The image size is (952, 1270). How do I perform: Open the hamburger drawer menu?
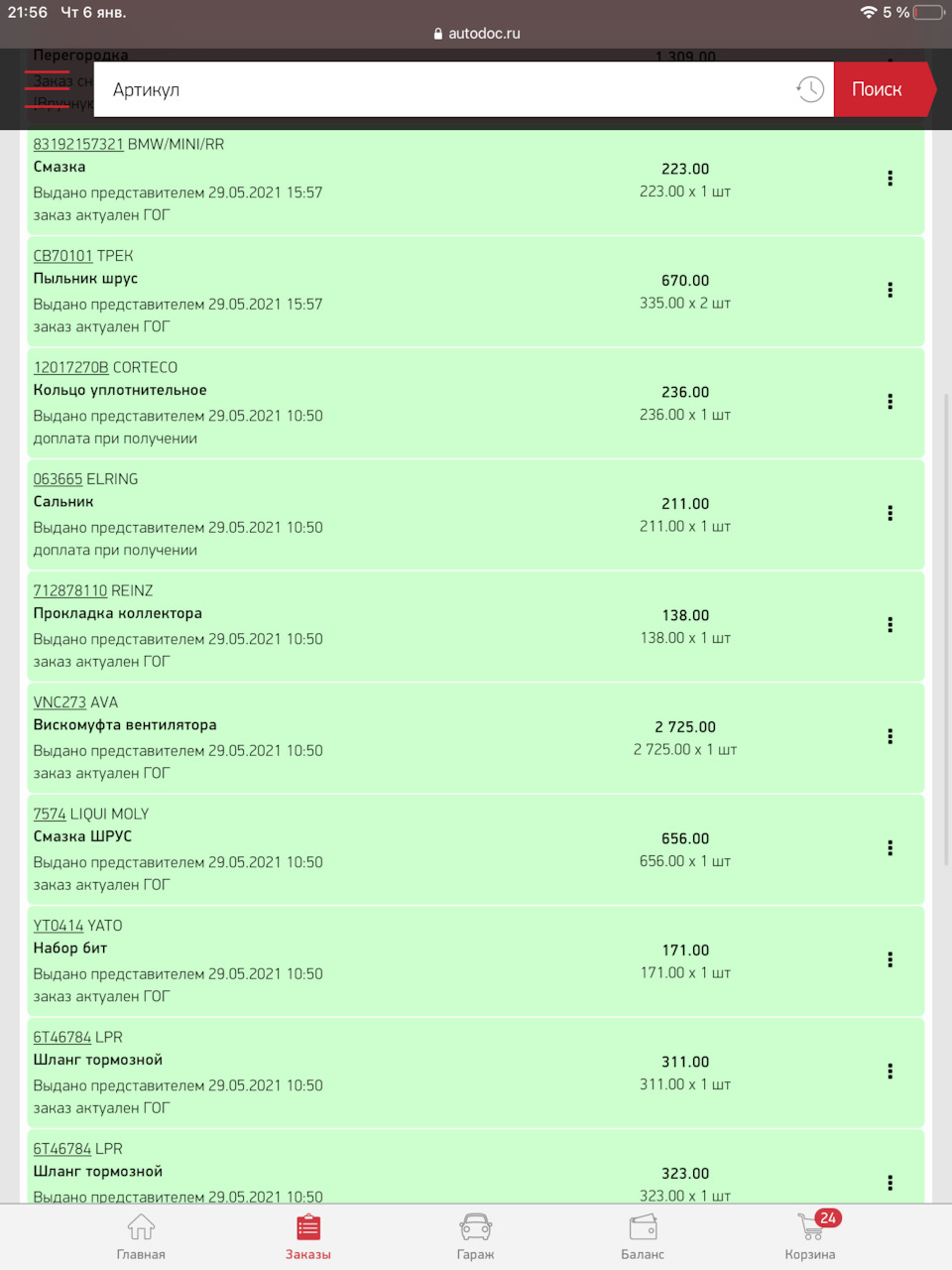47,89
